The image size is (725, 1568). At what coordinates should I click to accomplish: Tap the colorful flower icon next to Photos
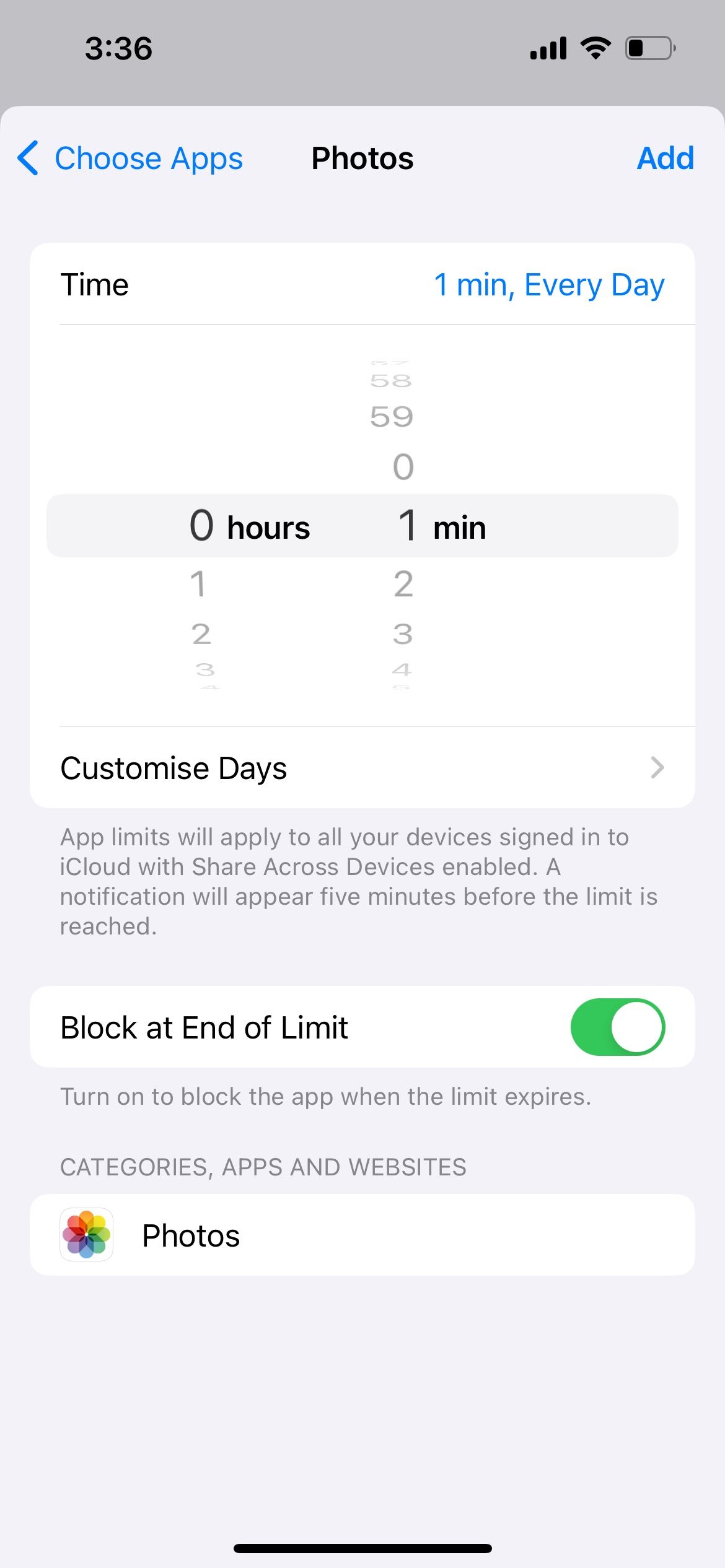tap(87, 1234)
